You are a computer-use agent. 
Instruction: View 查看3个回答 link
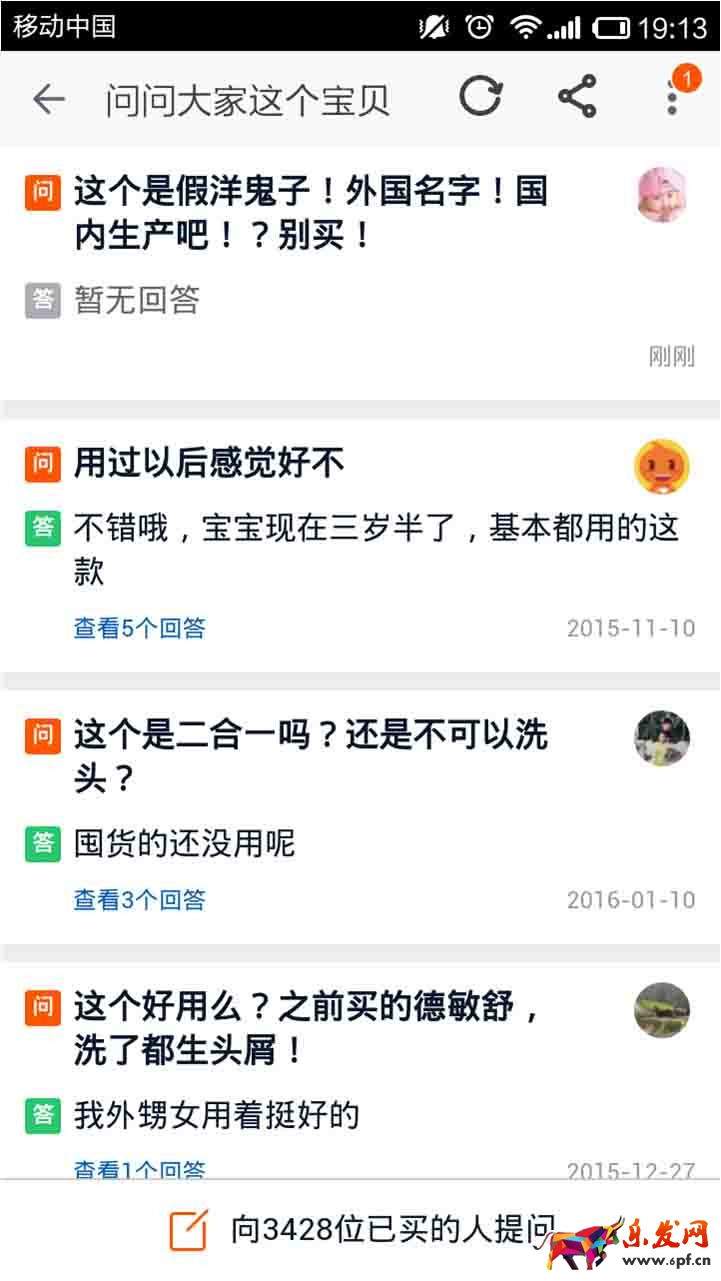pyautogui.click(x=139, y=900)
